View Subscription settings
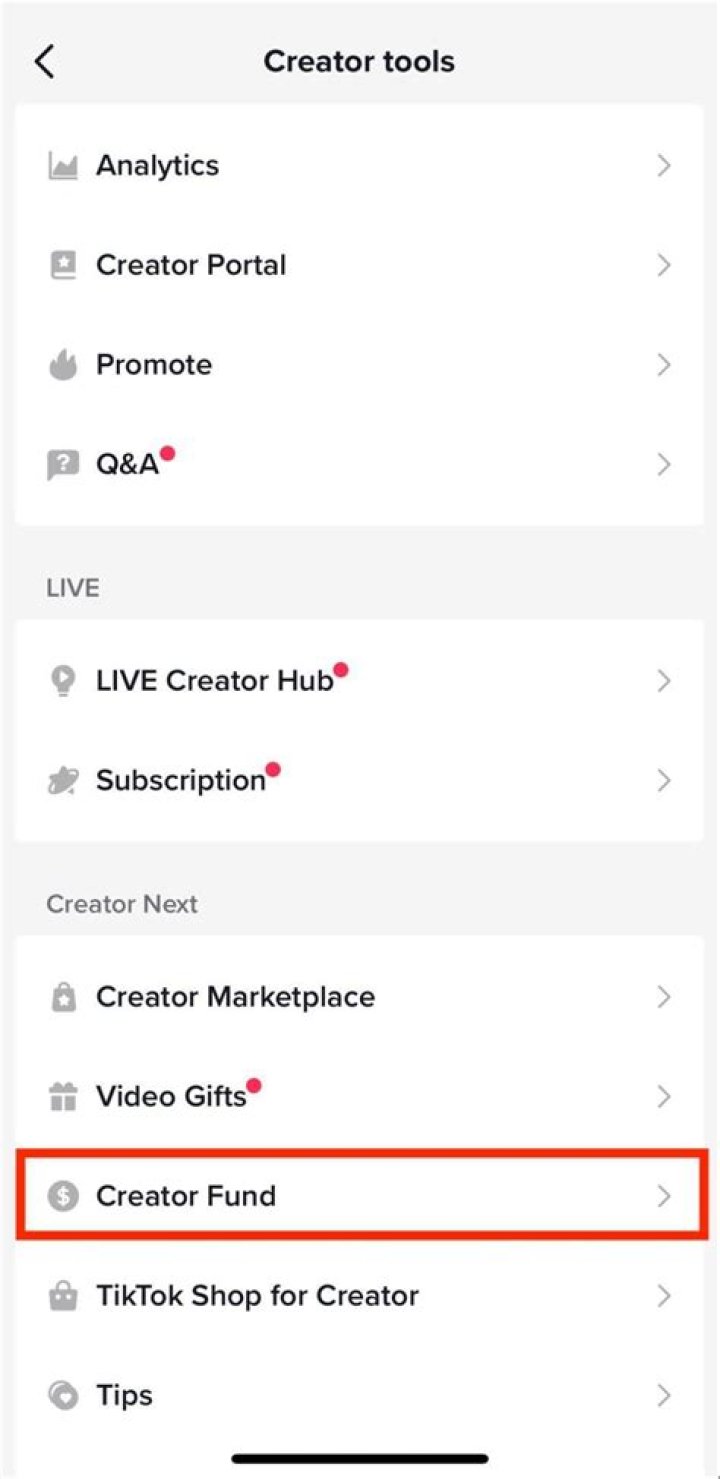 (359, 781)
